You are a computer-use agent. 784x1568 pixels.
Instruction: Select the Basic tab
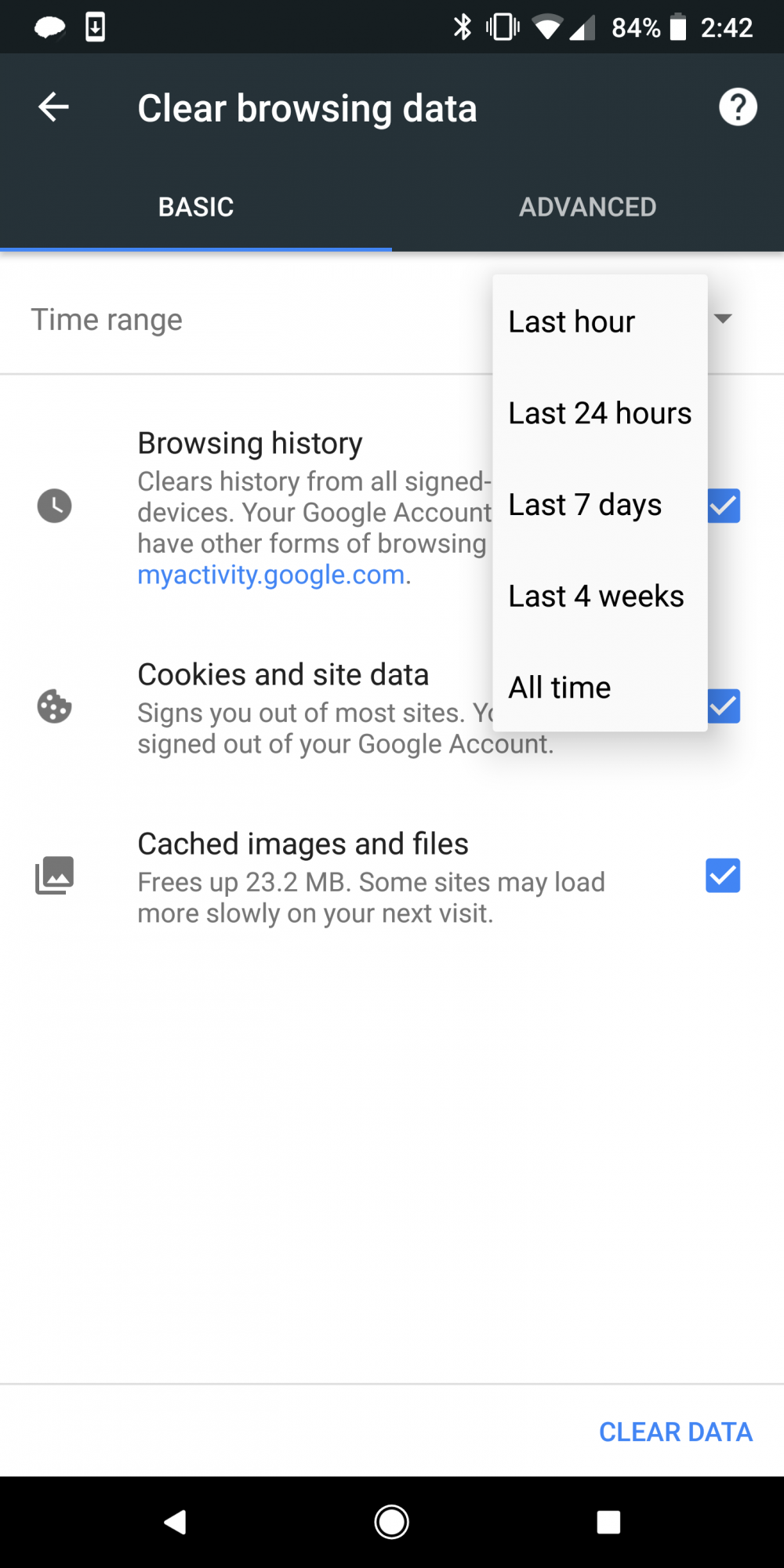(196, 207)
